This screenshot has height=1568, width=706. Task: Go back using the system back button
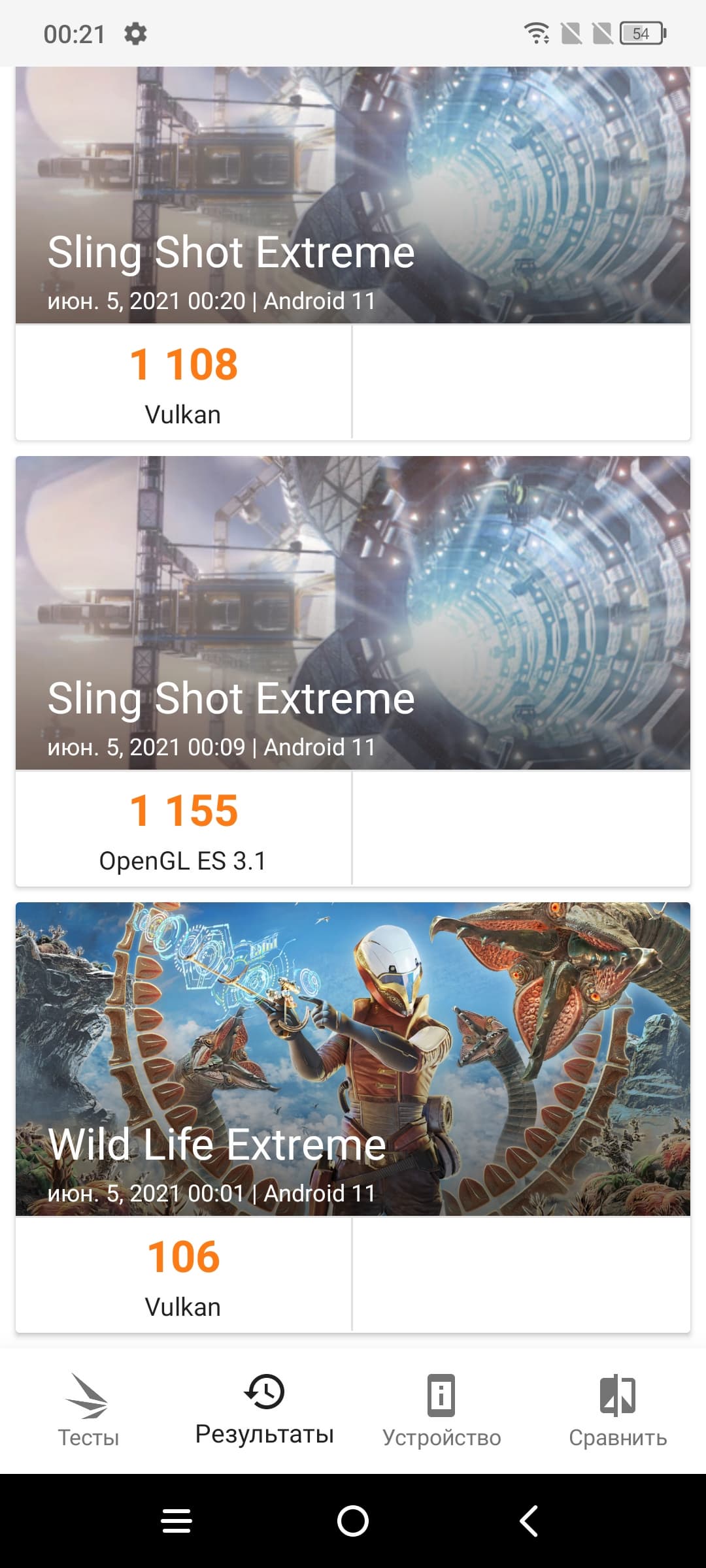pos(529,1521)
